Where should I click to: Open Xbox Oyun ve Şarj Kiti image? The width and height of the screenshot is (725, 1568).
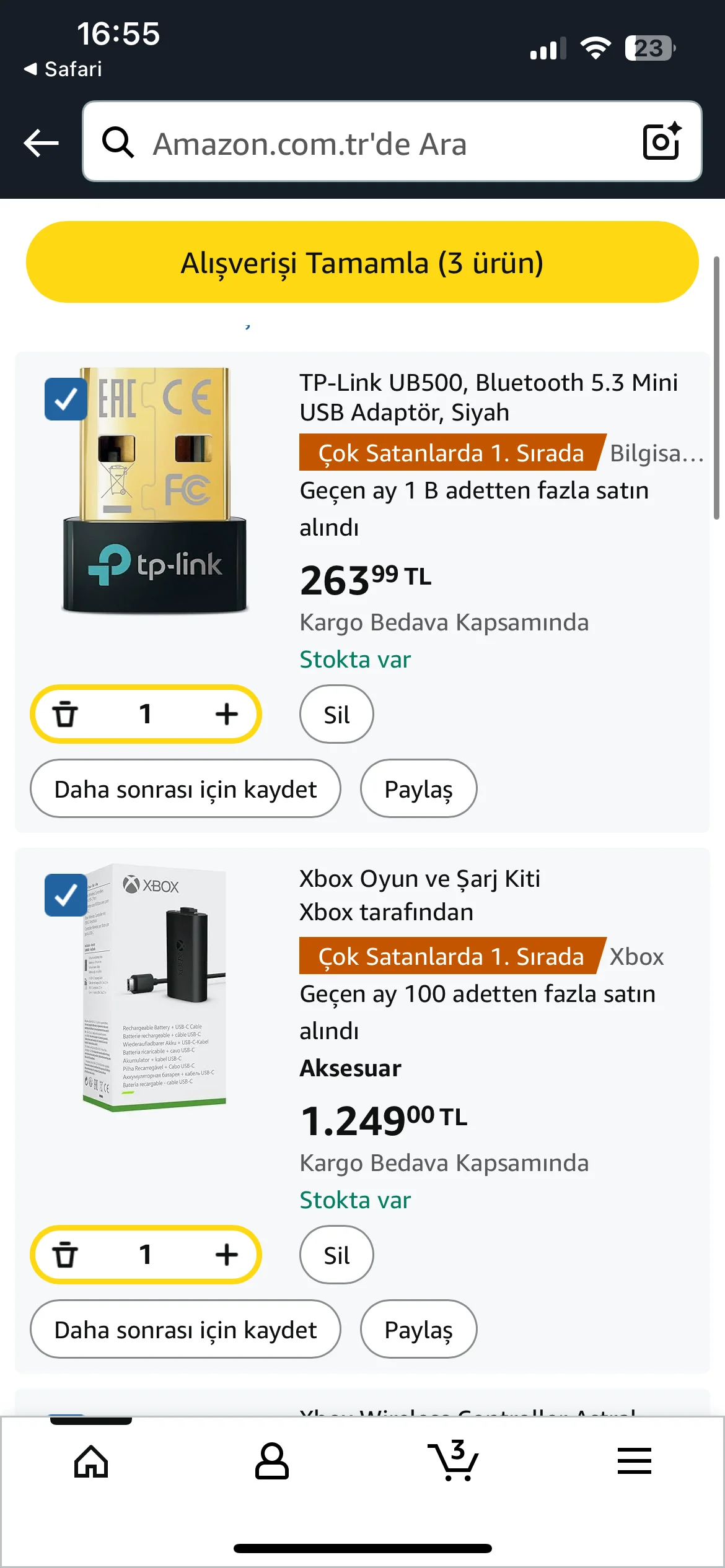point(155,988)
